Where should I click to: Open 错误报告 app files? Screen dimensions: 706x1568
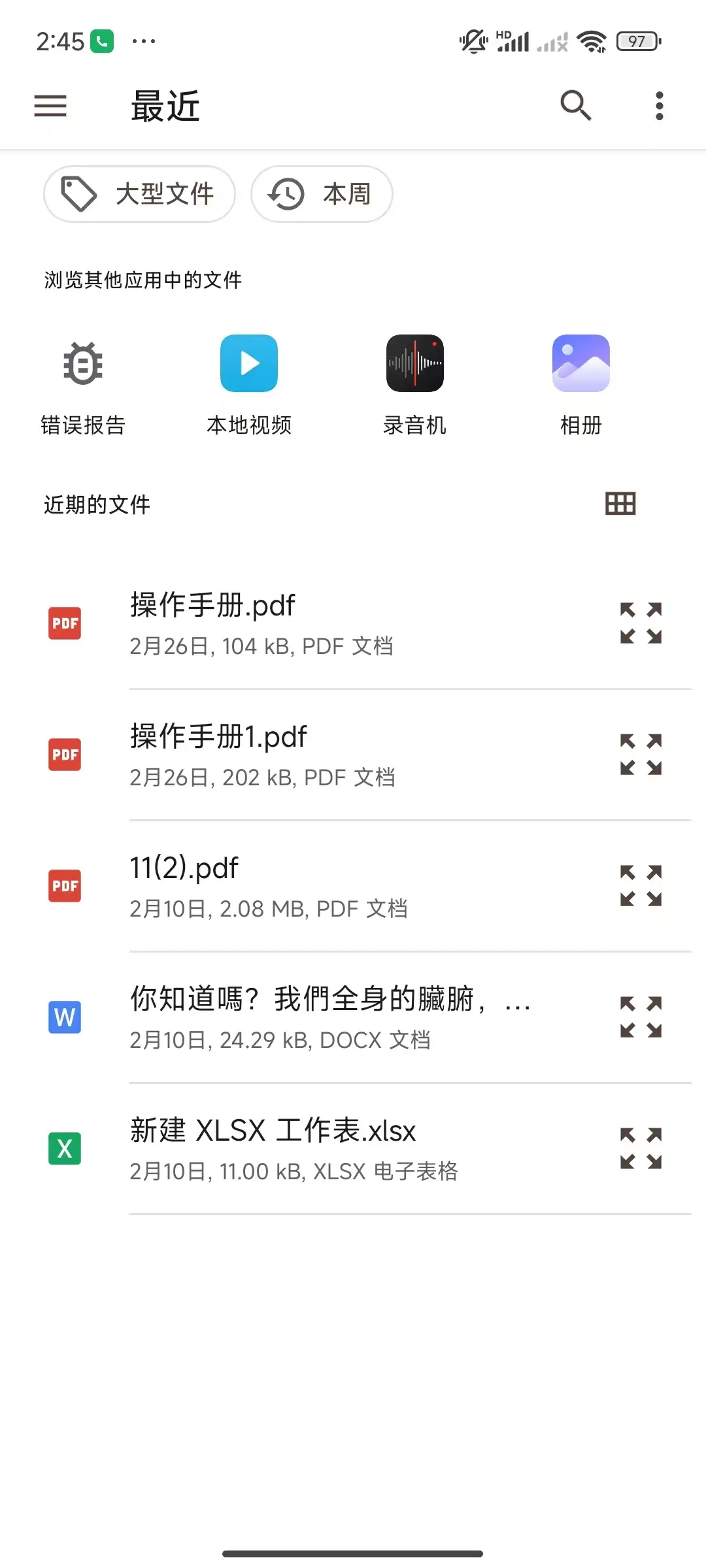pyautogui.click(x=83, y=384)
